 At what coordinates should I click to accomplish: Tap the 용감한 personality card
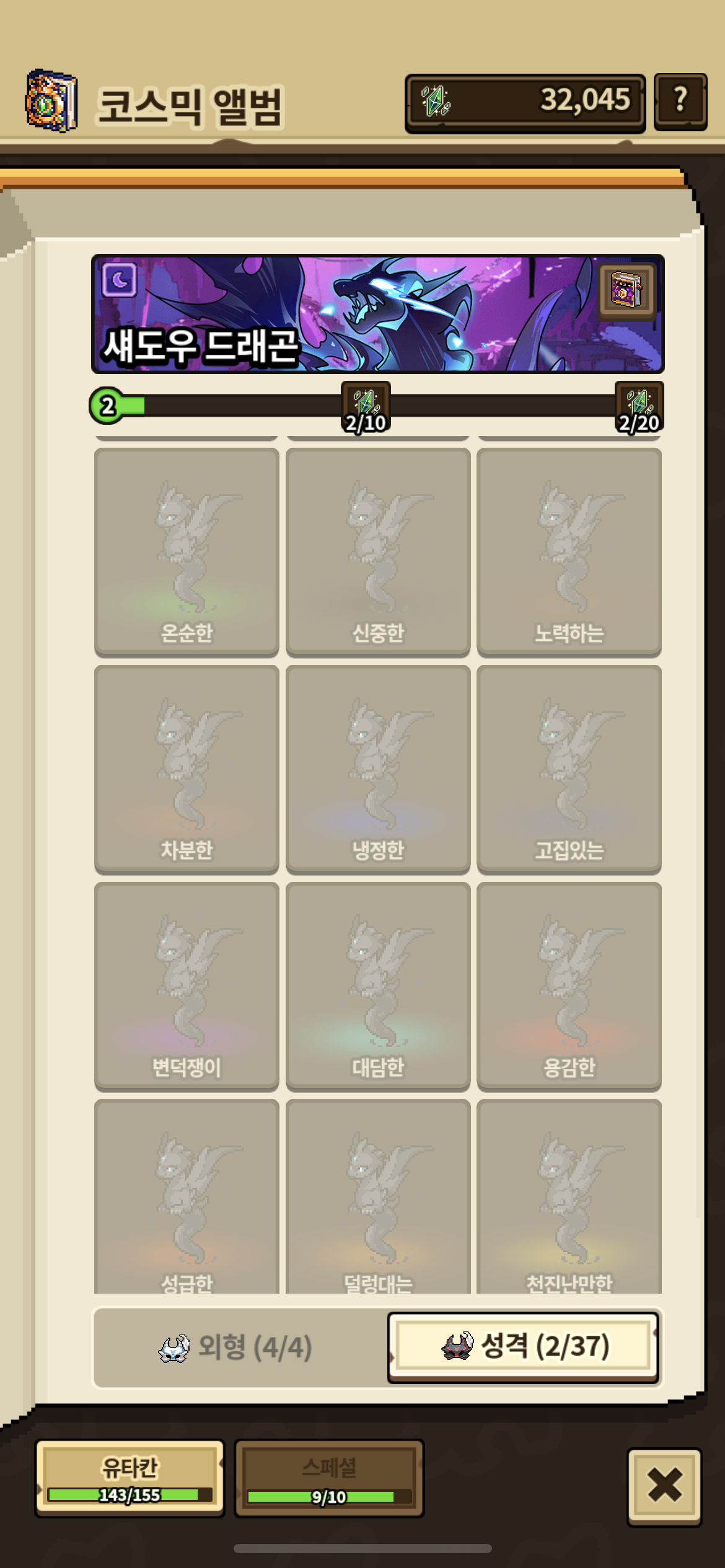tap(569, 986)
